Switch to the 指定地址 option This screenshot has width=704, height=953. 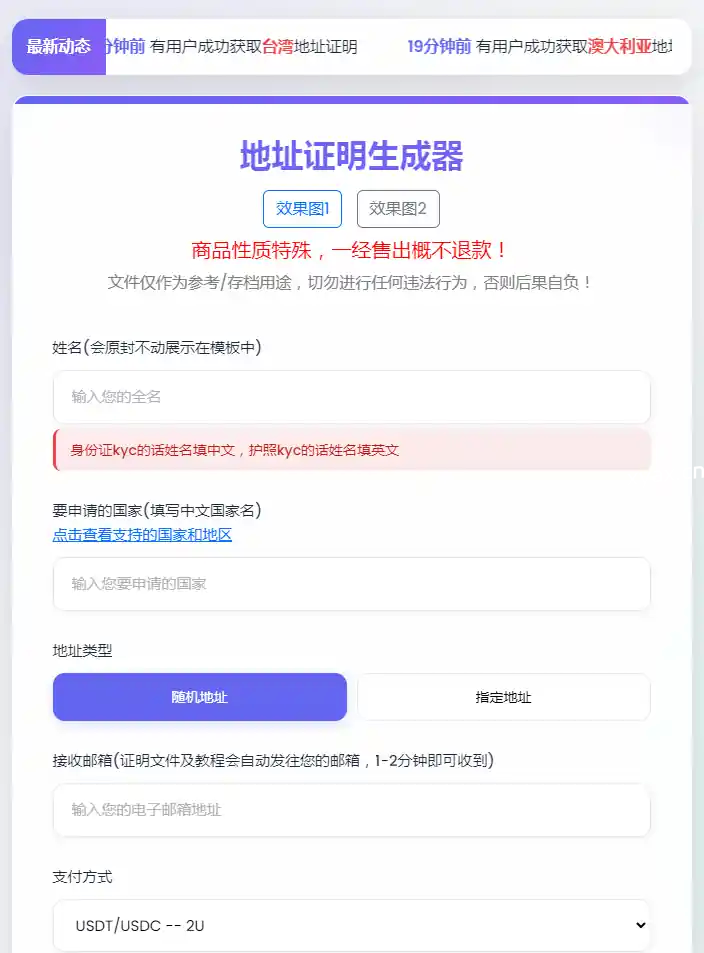coord(503,697)
